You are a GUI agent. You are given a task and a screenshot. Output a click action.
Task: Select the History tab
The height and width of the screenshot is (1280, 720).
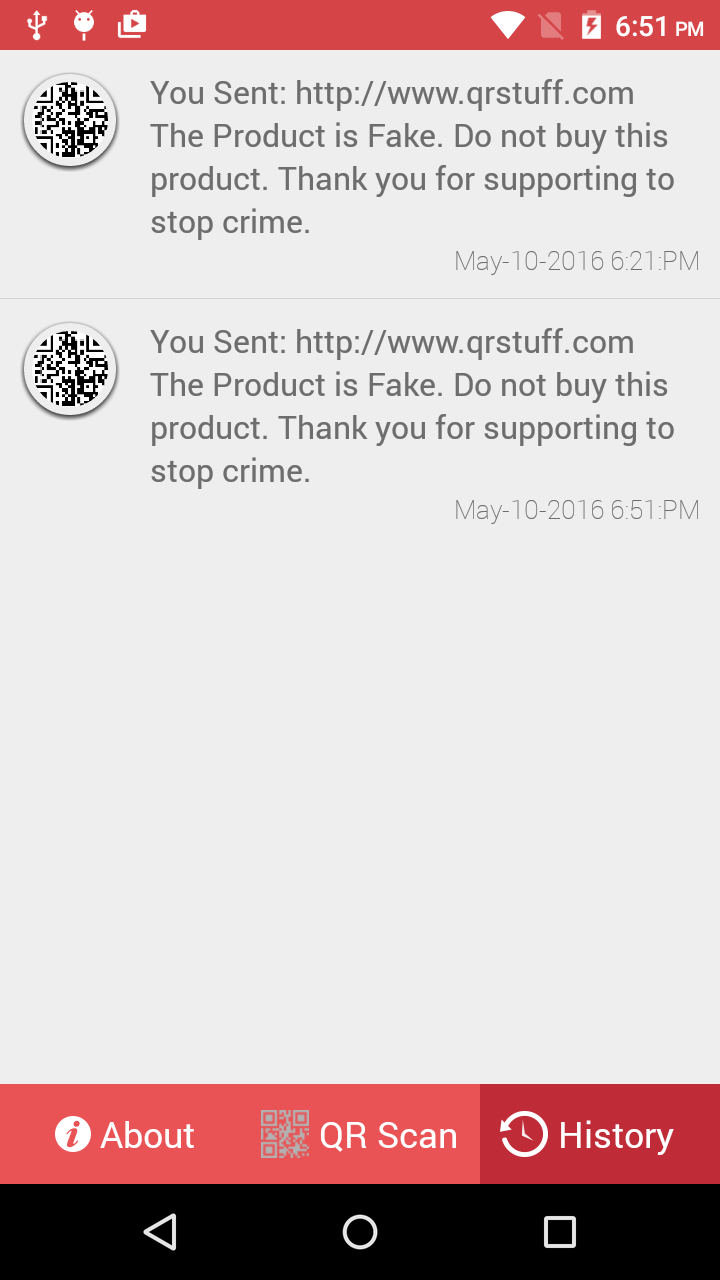click(598, 1135)
